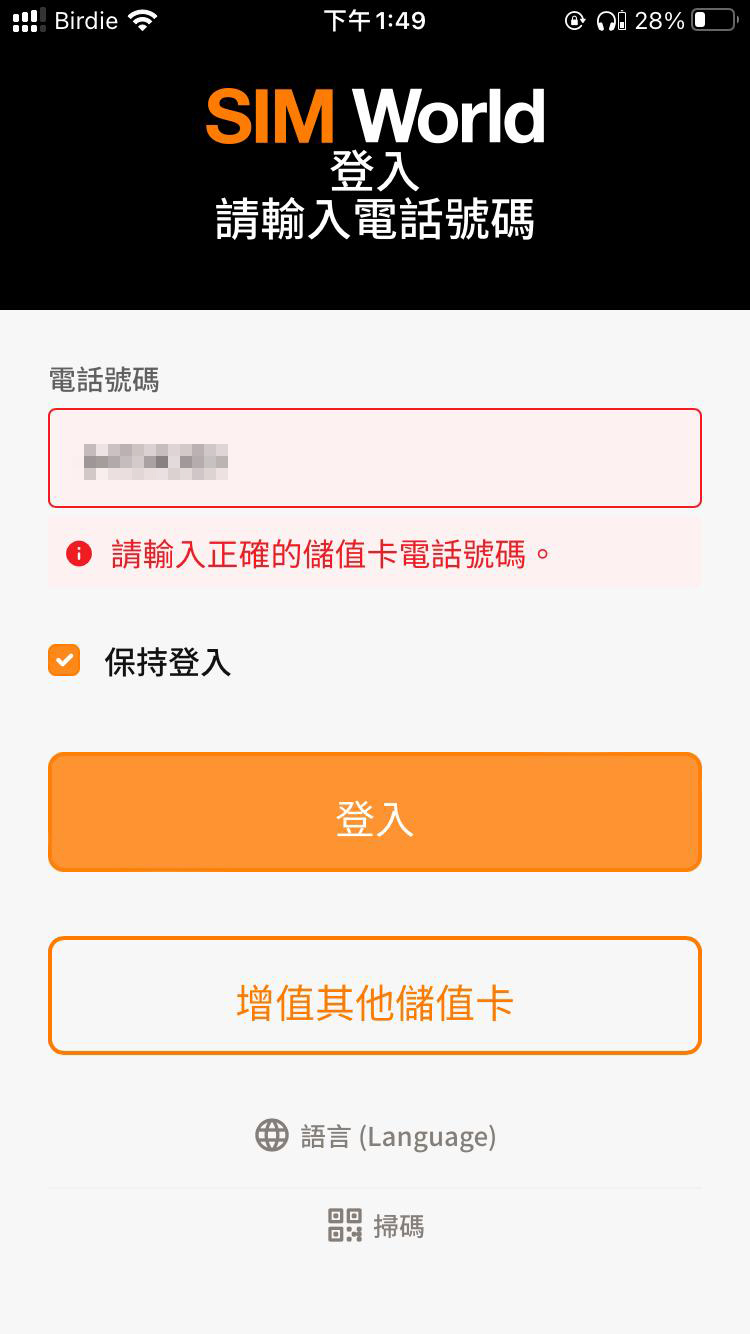Click the 增值其他儲值卡 top-up button
Image resolution: width=750 pixels, height=1334 pixels.
(375, 995)
